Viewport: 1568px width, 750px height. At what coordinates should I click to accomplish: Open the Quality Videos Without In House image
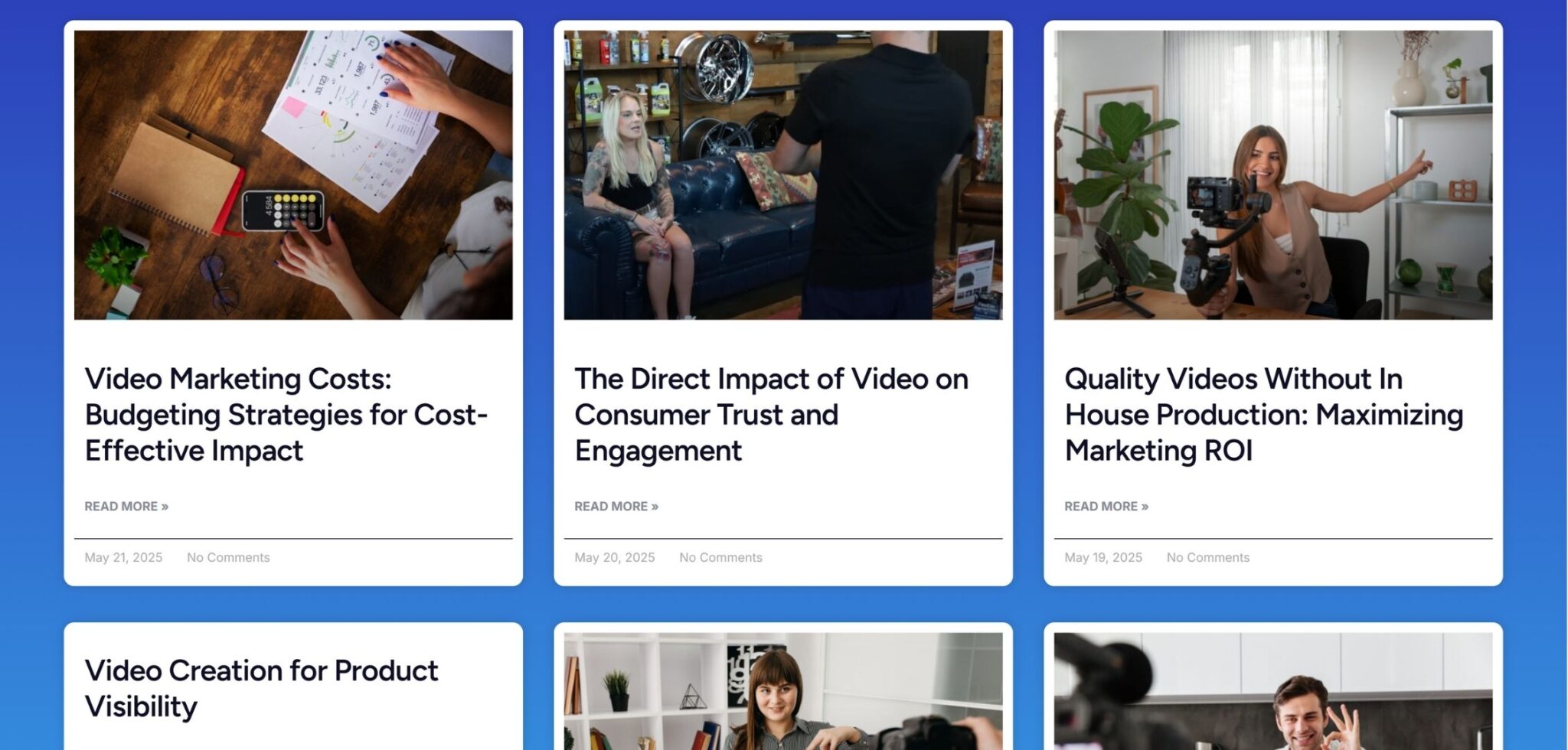tap(1272, 174)
